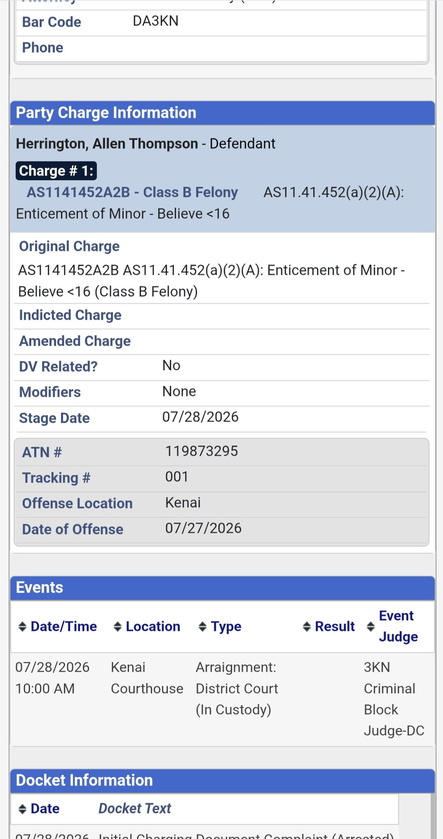Sort events by Event Judge column
Image resolution: width=443 pixels, height=839 pixels.
click(392, 627)
